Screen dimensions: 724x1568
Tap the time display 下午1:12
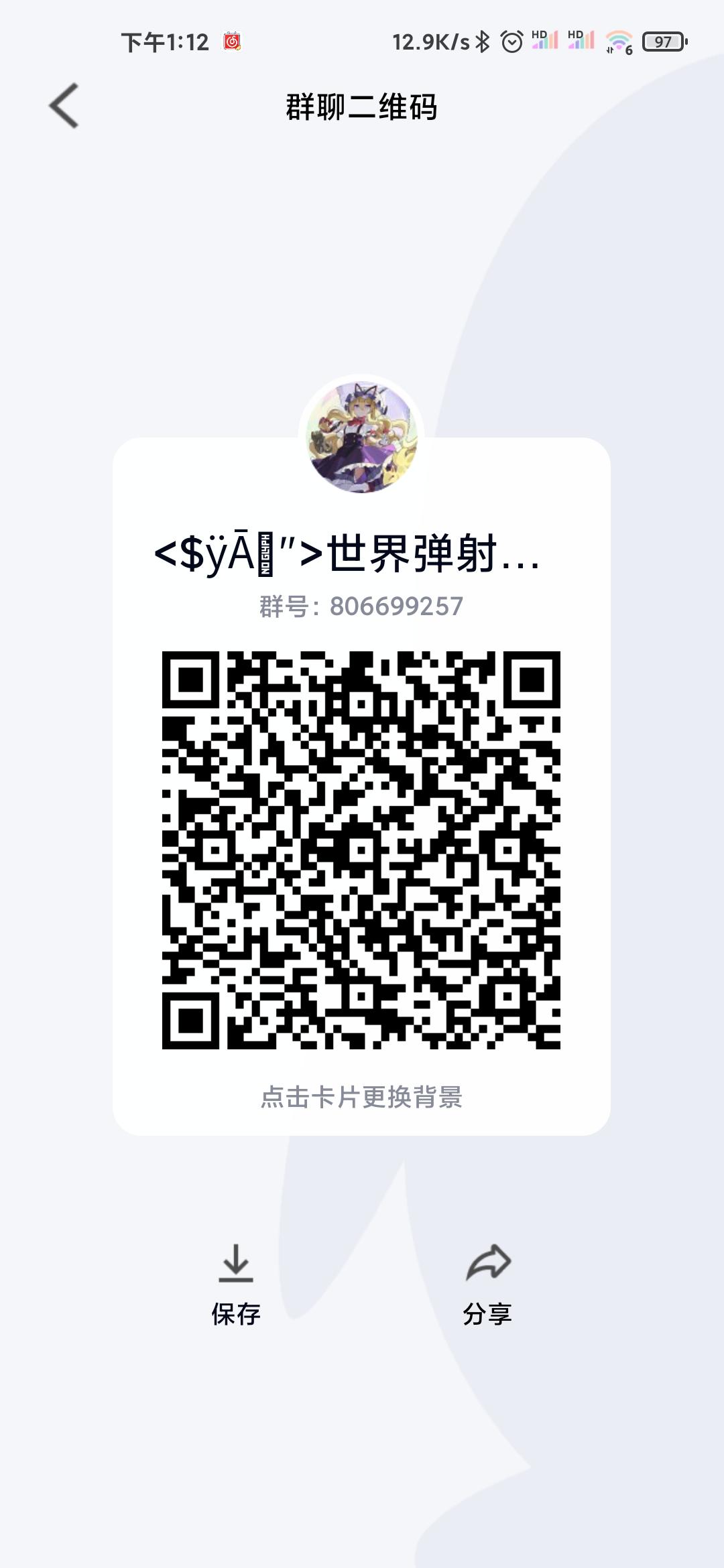163,42
